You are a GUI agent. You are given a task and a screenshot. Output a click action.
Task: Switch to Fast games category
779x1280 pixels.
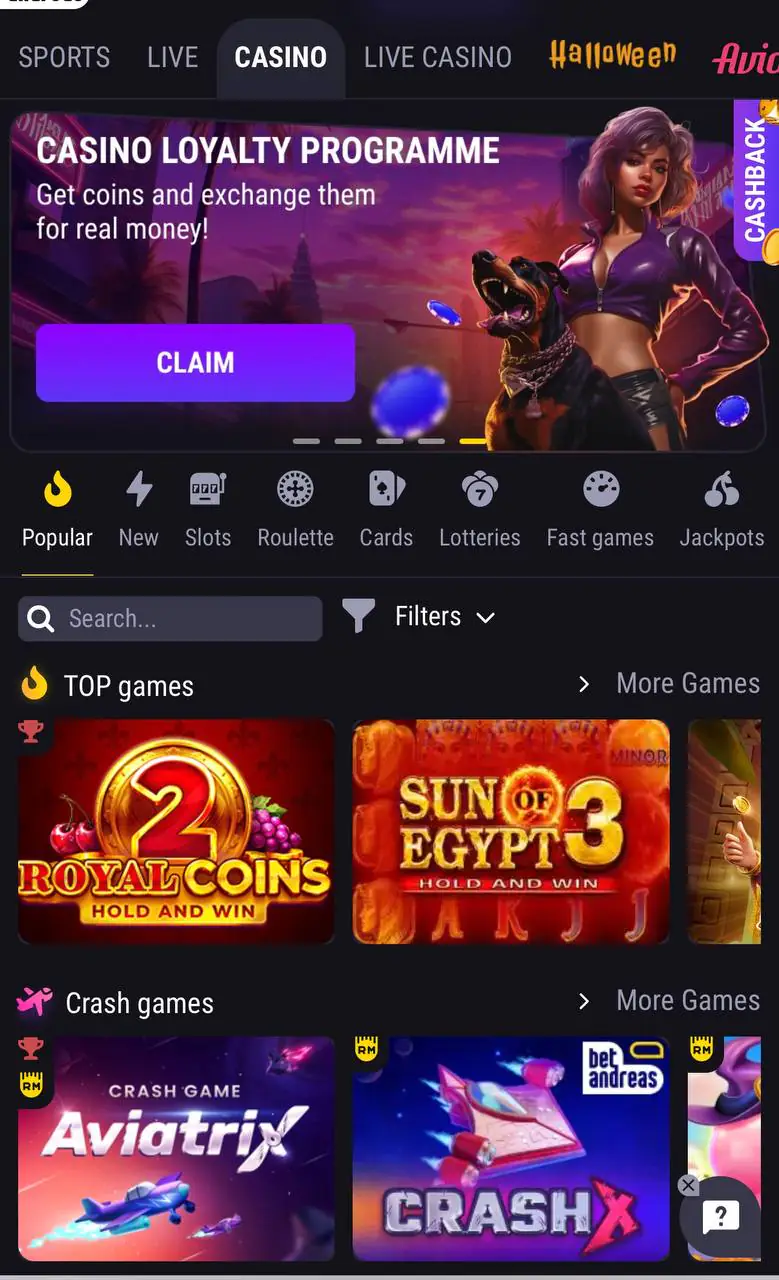point(600,510)
